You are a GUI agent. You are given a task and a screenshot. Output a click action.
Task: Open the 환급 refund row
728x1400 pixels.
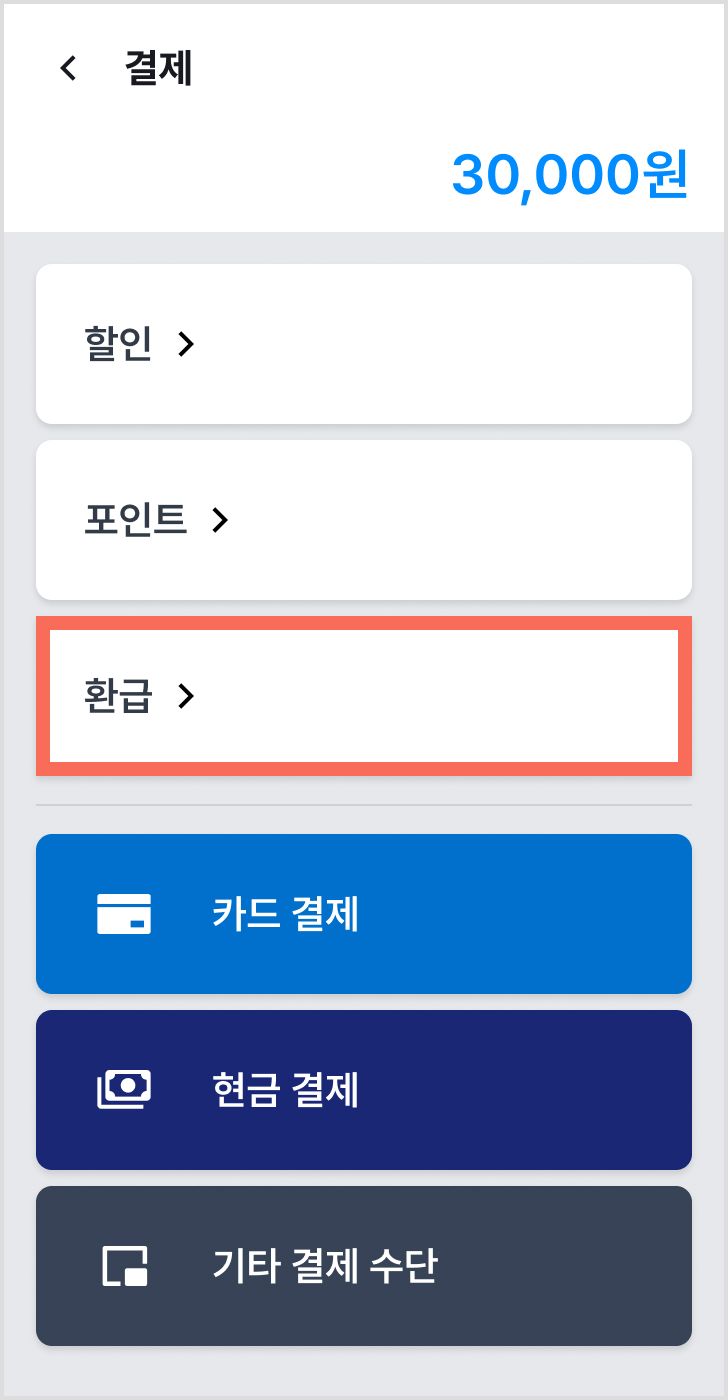pyautogui.click(x=364, y=696)
